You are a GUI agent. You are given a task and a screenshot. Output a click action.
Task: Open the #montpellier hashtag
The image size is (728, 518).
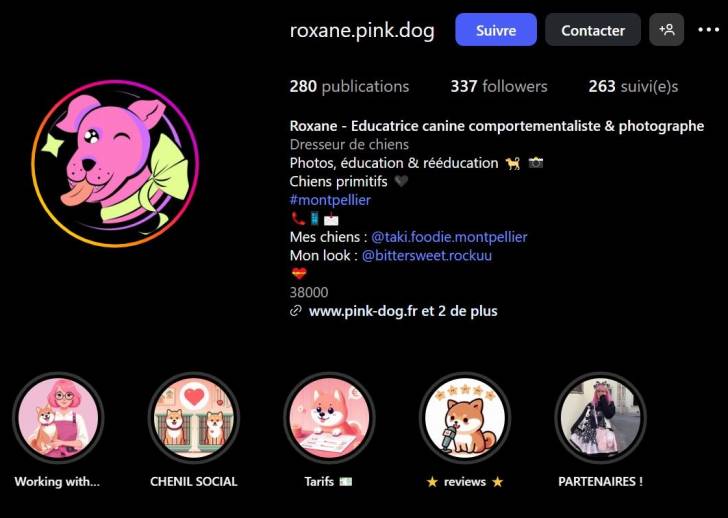330,200
